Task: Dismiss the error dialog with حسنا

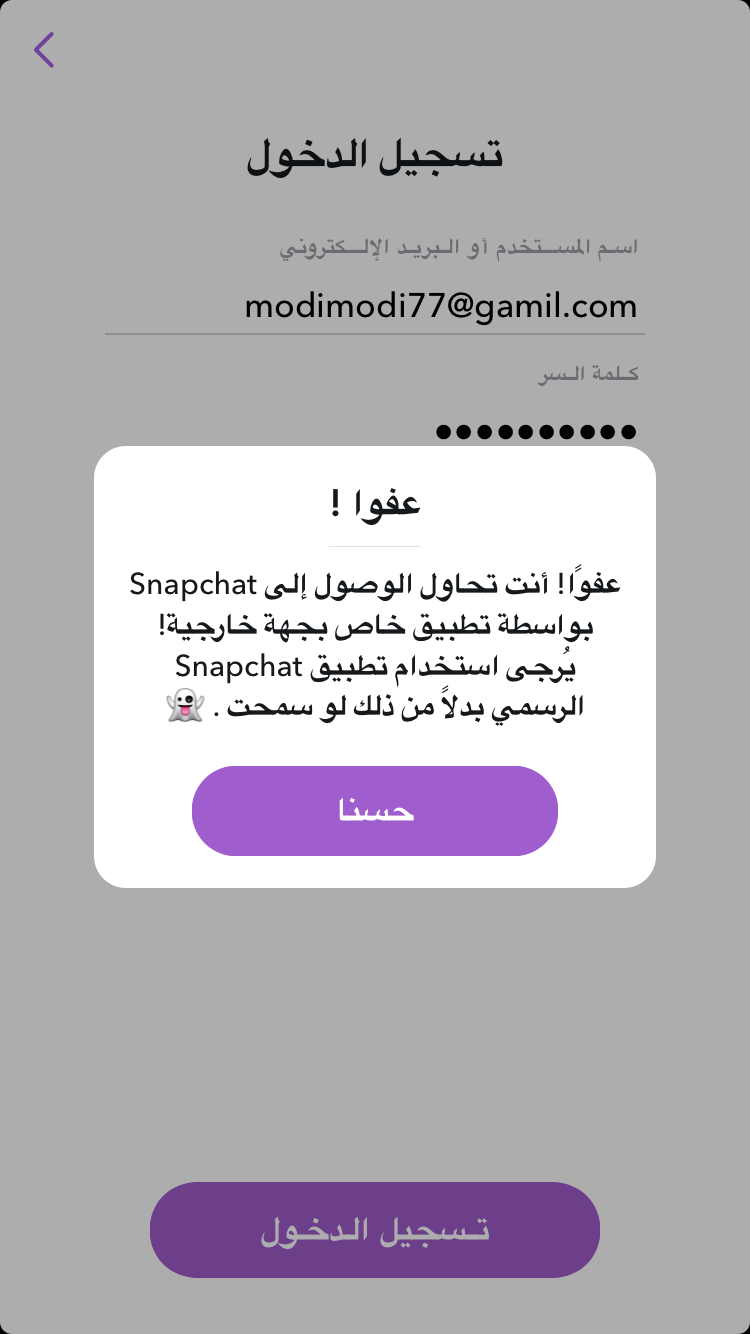Action: tap(375, 811)
